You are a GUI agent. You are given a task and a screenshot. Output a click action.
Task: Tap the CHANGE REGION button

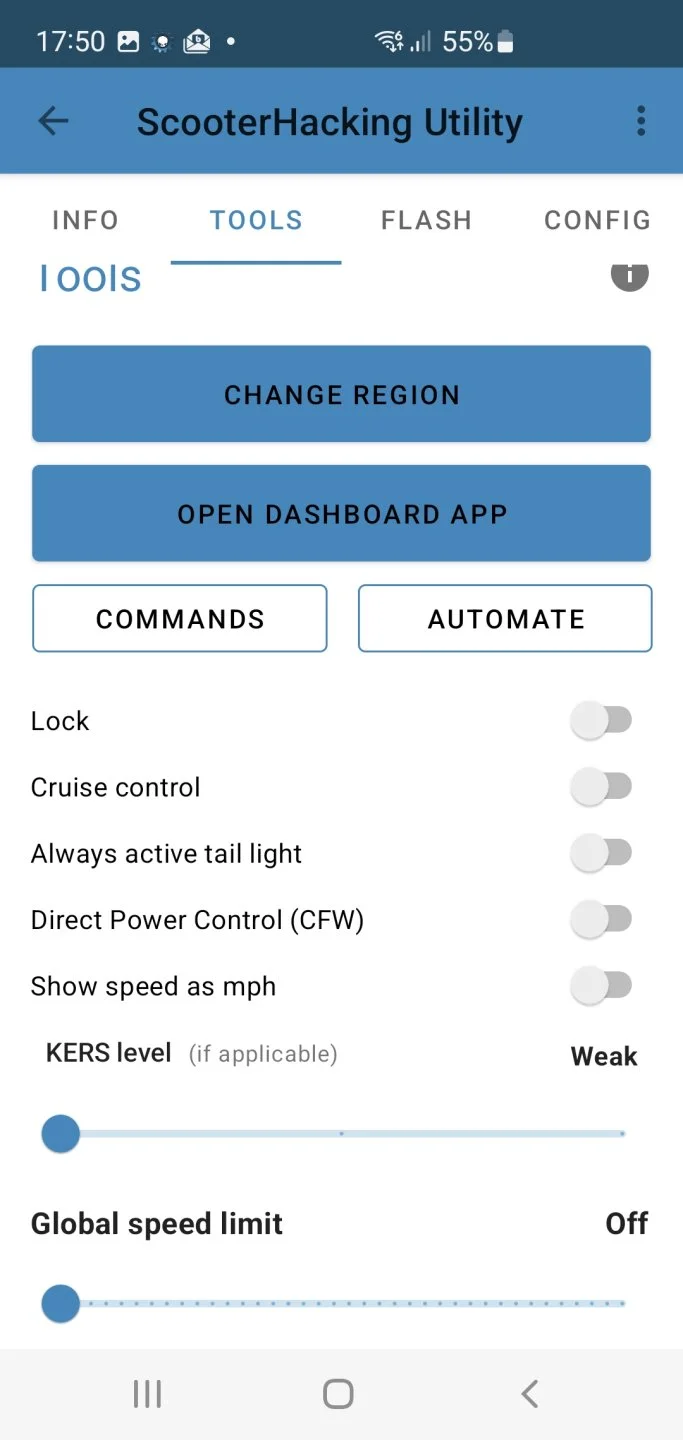pos(341,394)
